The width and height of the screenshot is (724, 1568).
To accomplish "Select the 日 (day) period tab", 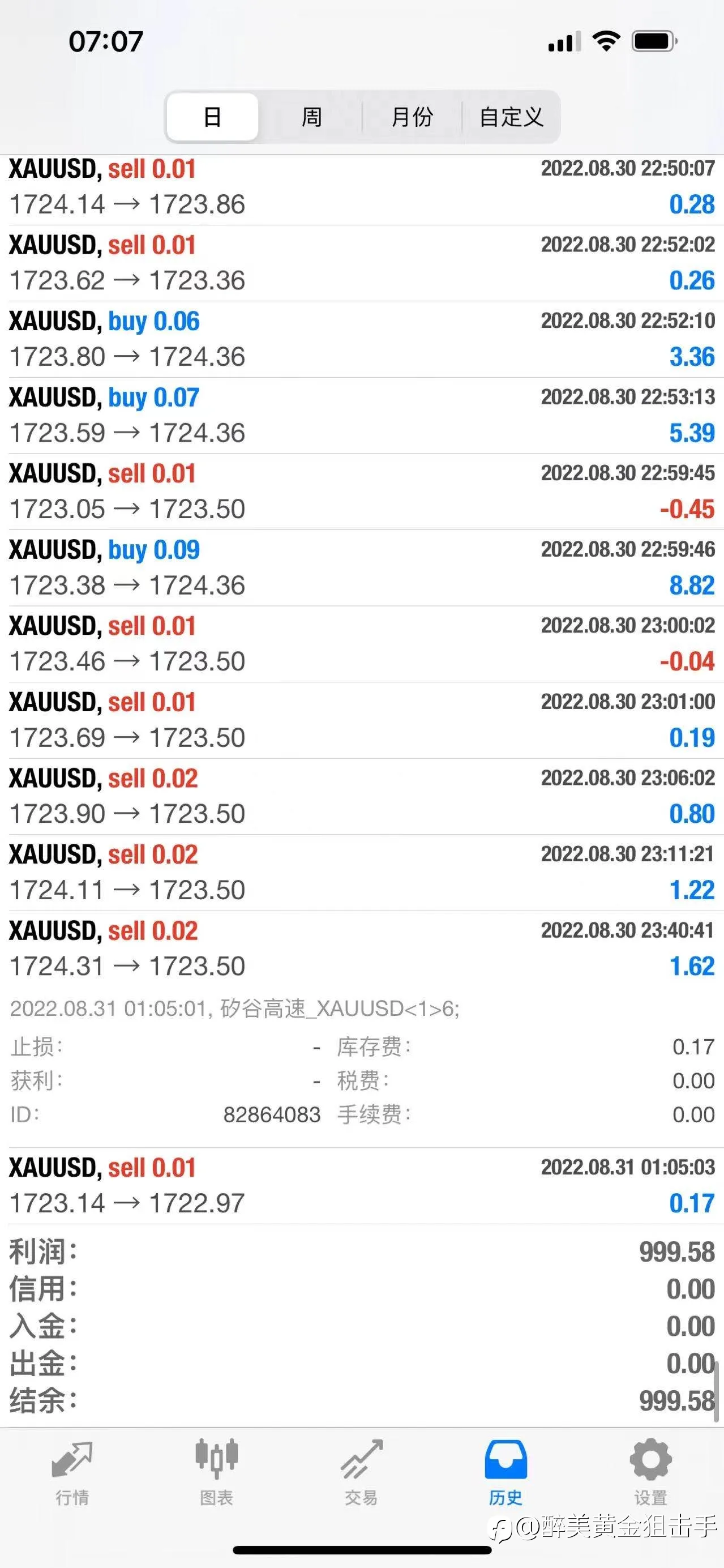I will [212, 116].
